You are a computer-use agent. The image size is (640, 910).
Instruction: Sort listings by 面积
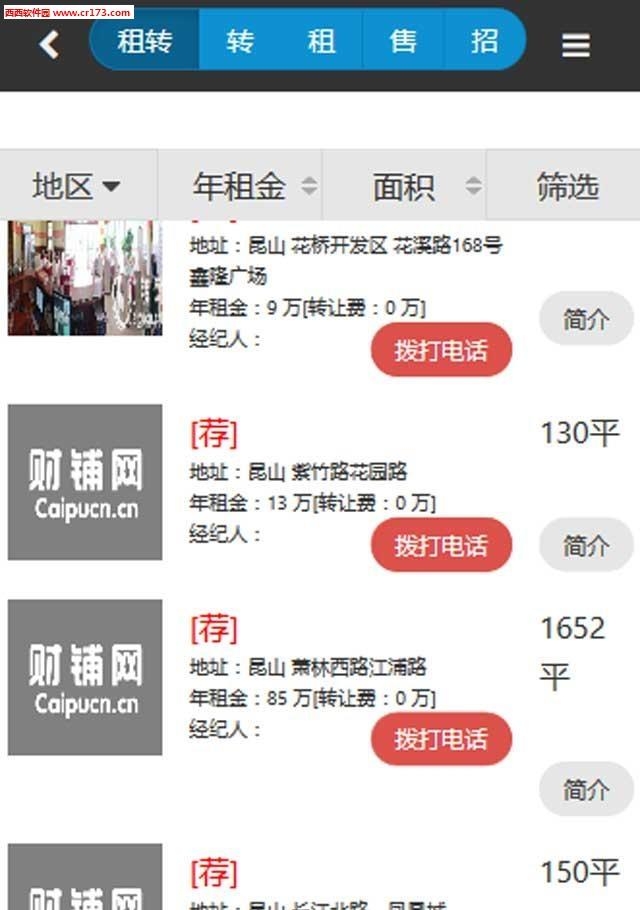[x=404, y=186]
